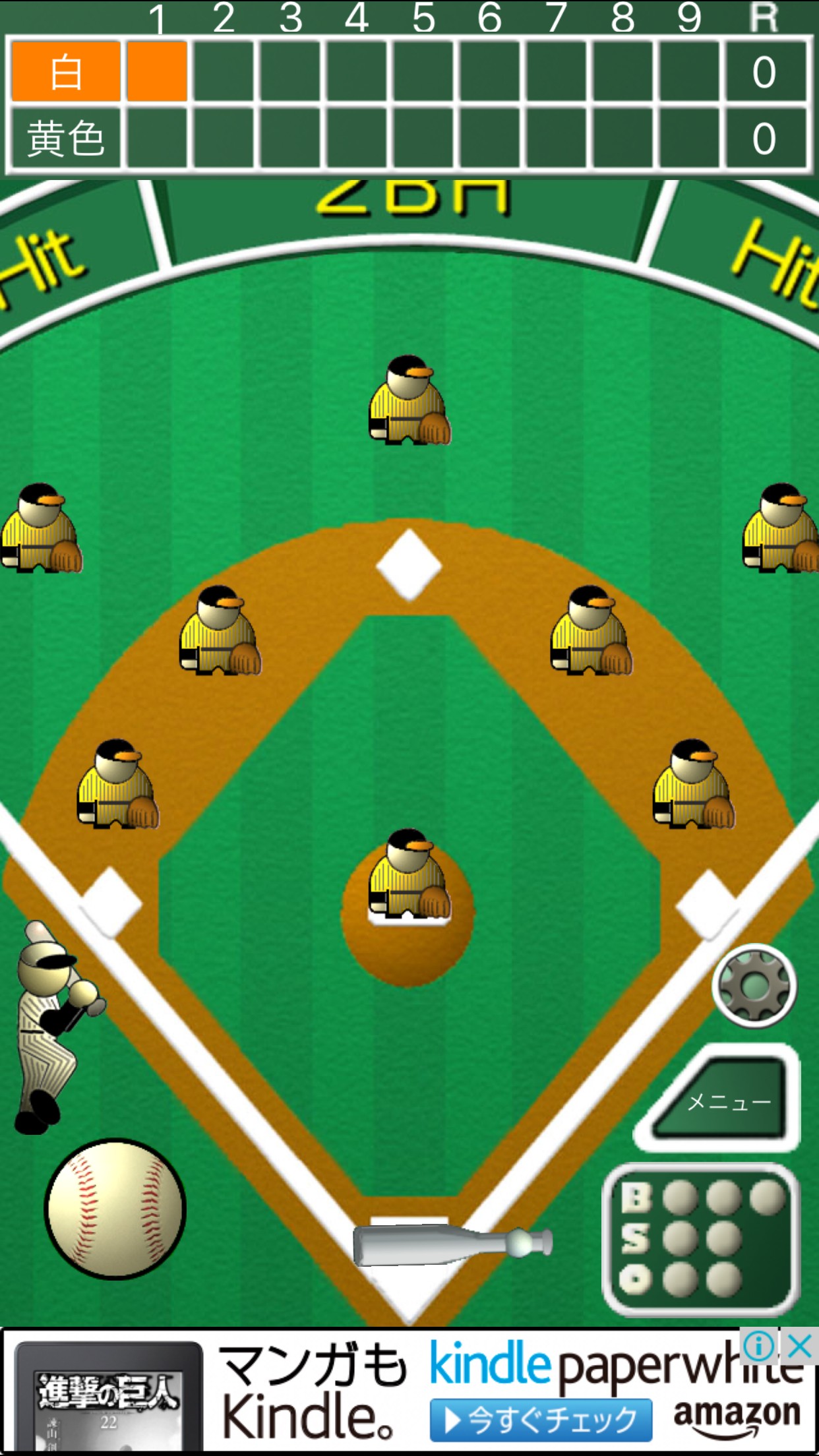Close the Kindle ad banner
819x1456 pixels.
(x=800, y=1346)
